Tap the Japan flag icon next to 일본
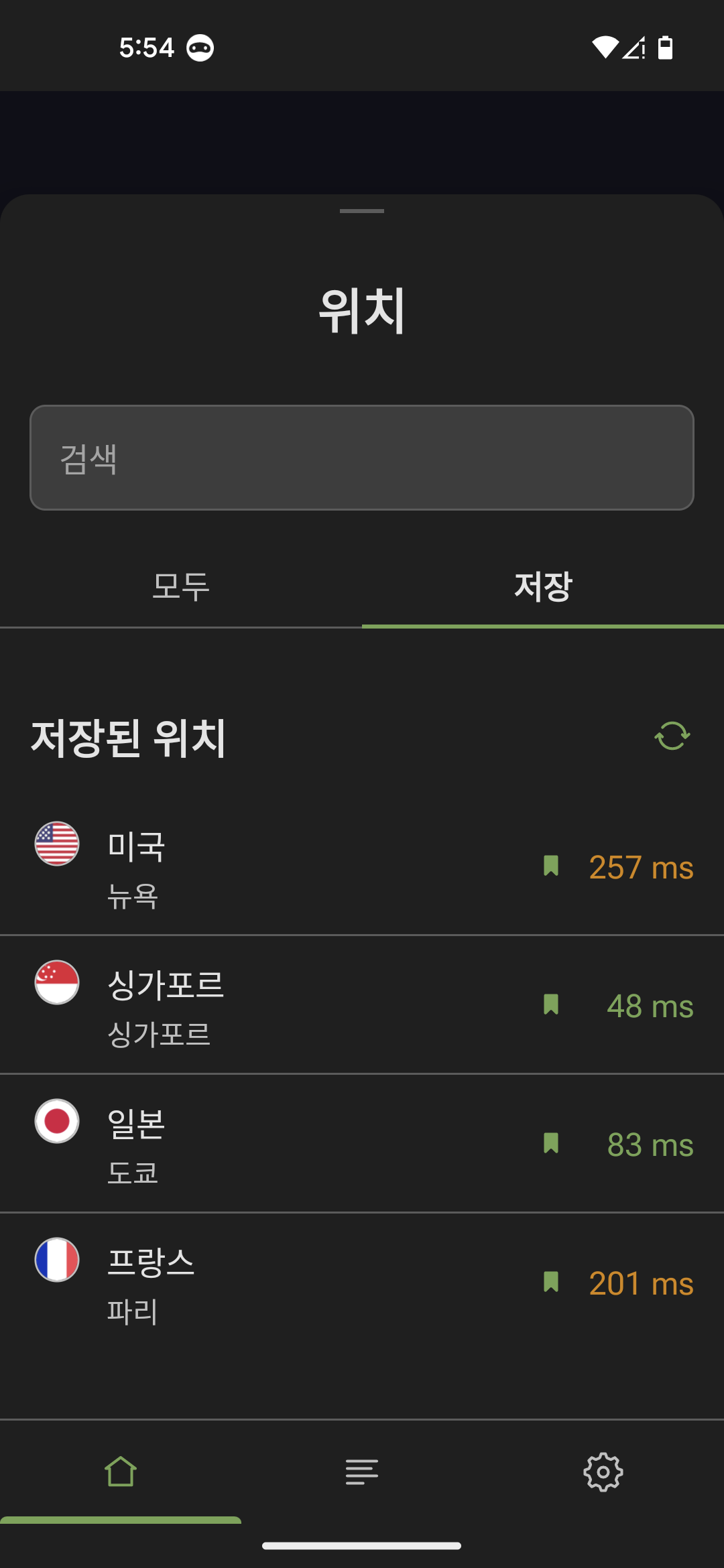The height and width of the screenshot is (1568, 724). (x=57, y=1121)
